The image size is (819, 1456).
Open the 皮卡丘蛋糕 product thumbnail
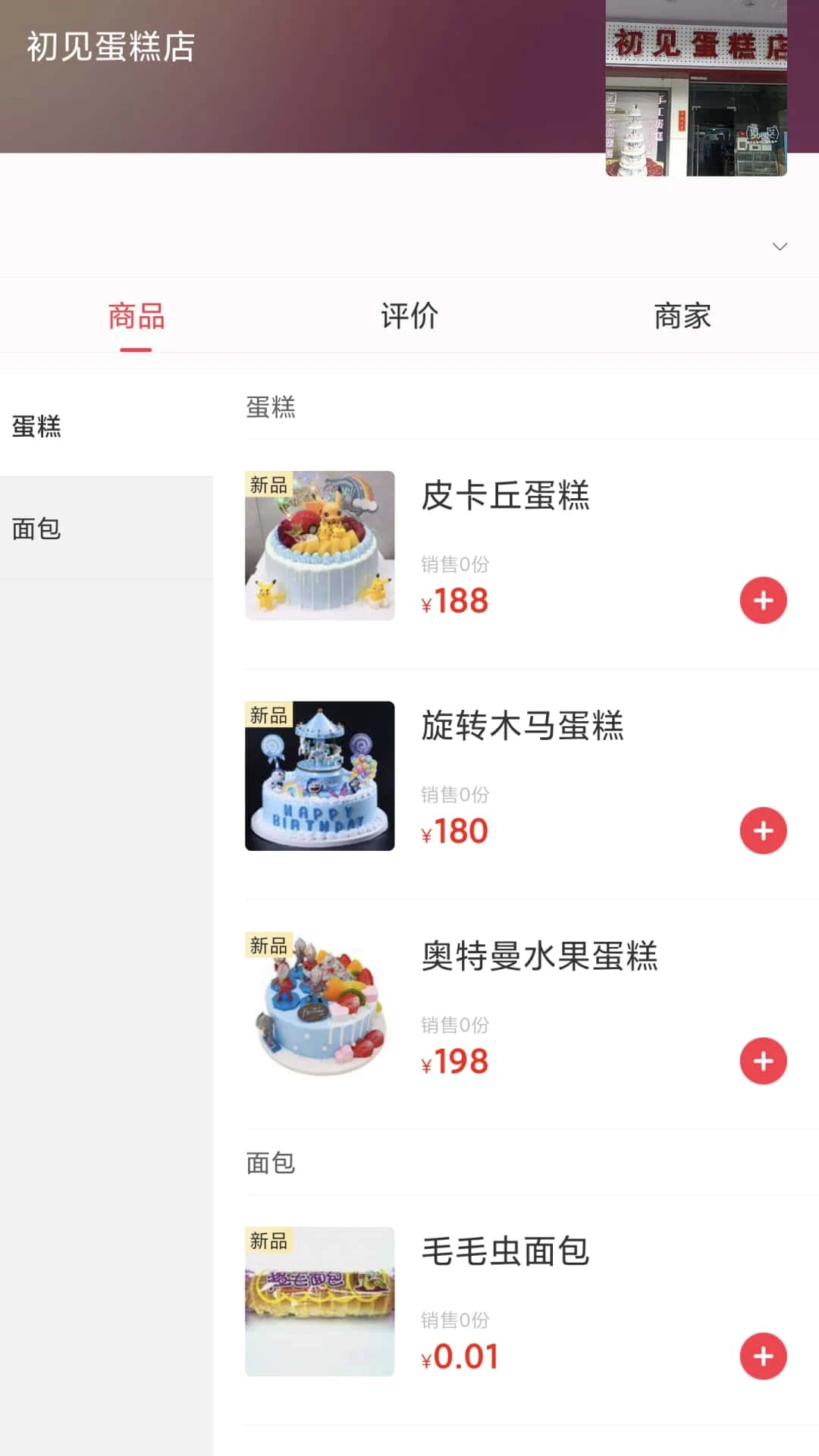pos(319,544)
